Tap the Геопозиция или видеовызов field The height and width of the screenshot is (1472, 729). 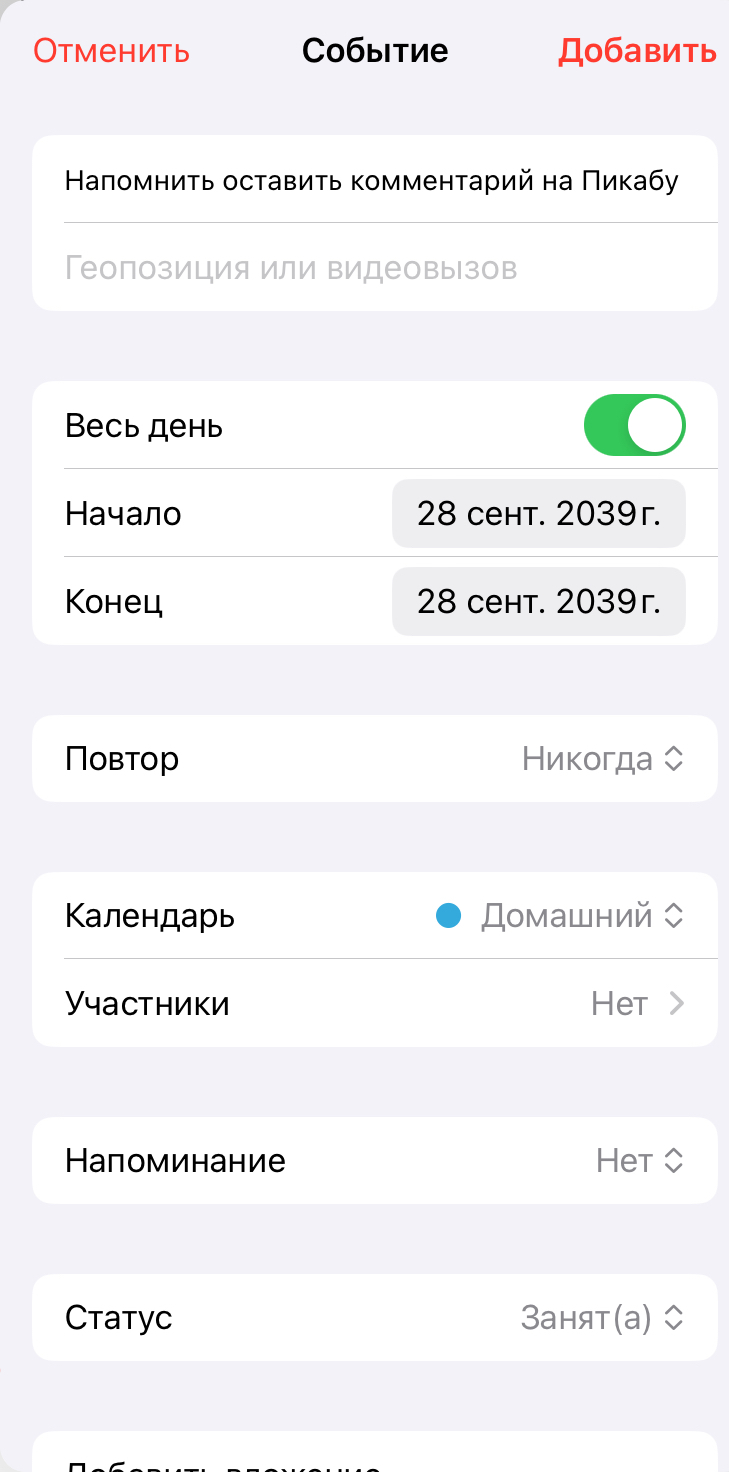[372, 268]
